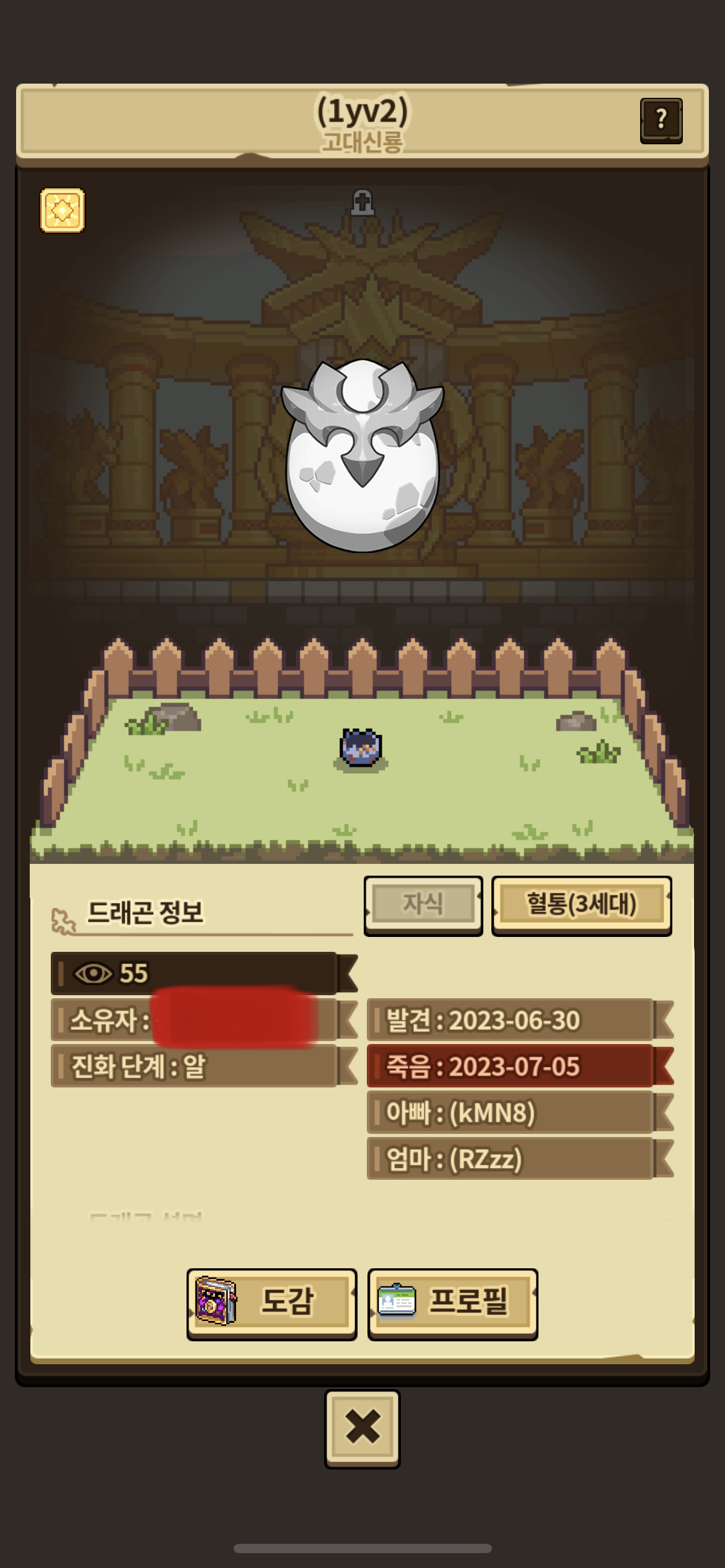Viewport: 725px width, 1568px height.
Task: Open father dragon (kMN8)
Action: click(x=519, y=1113)
